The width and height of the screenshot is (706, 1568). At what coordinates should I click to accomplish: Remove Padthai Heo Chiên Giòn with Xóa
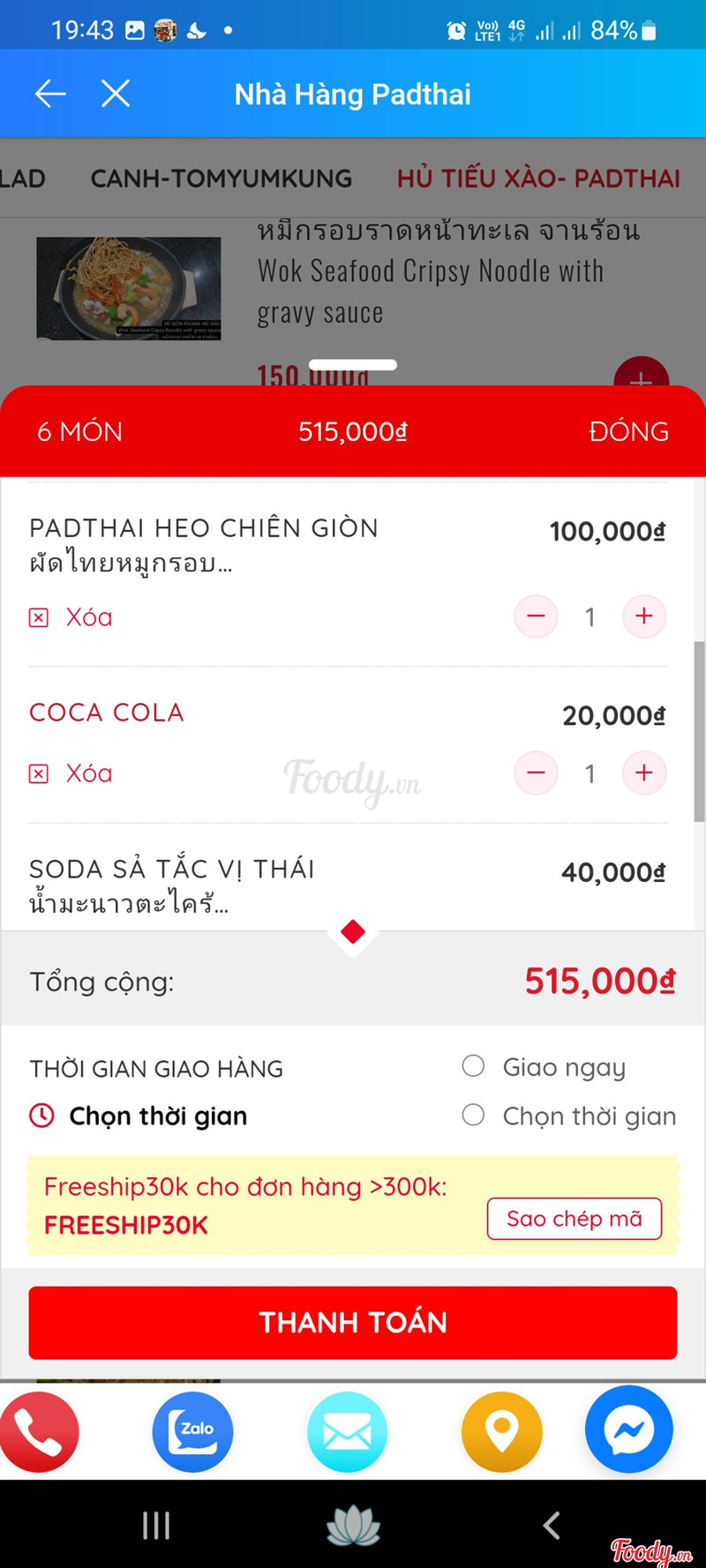72,617
